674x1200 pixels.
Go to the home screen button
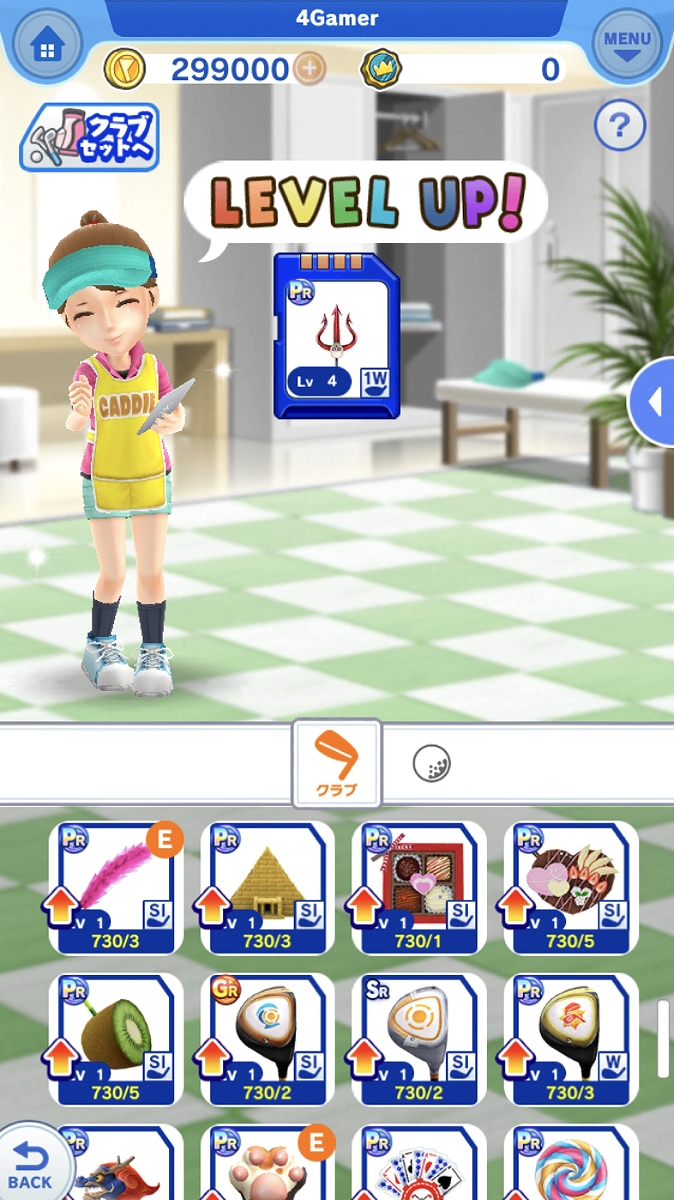[x=45, y=47]
